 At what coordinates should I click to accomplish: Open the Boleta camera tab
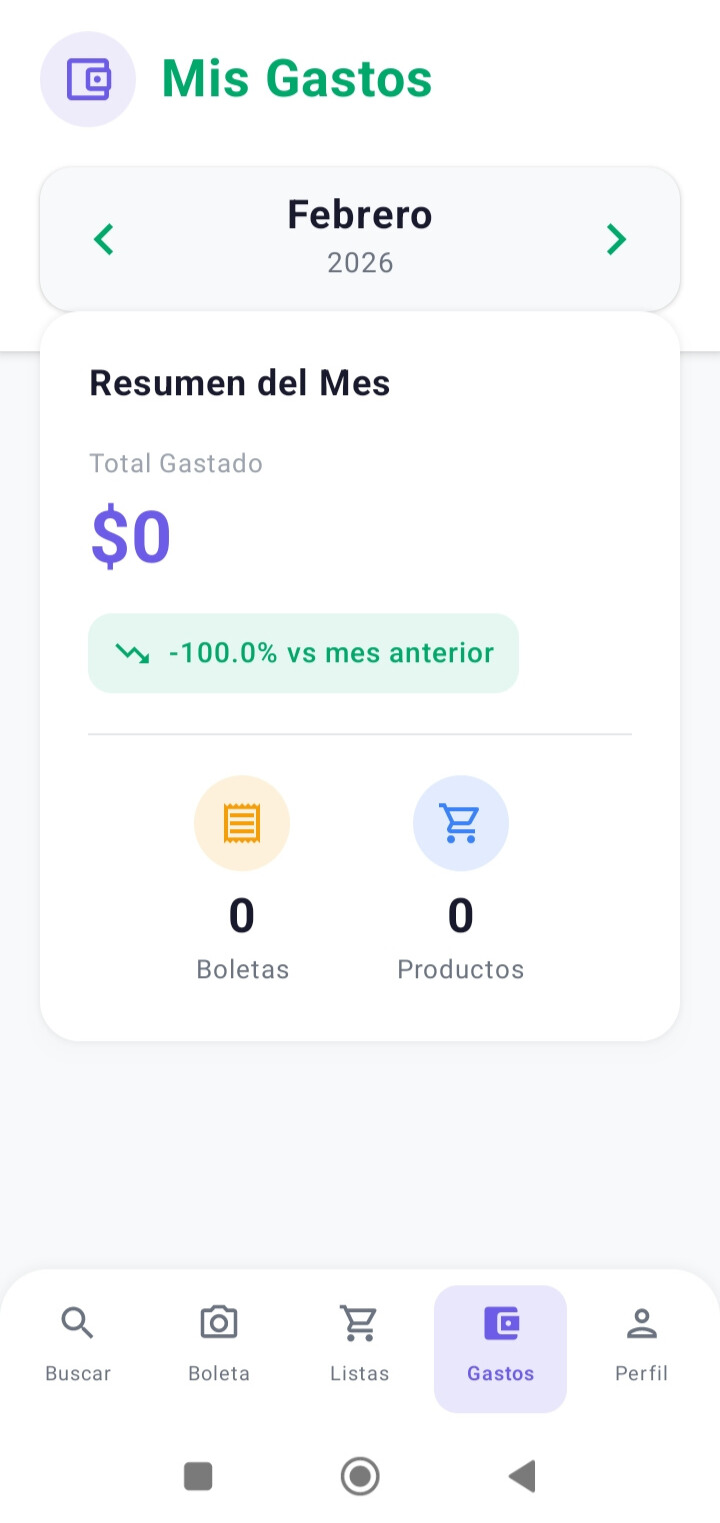pos(219,1344)
